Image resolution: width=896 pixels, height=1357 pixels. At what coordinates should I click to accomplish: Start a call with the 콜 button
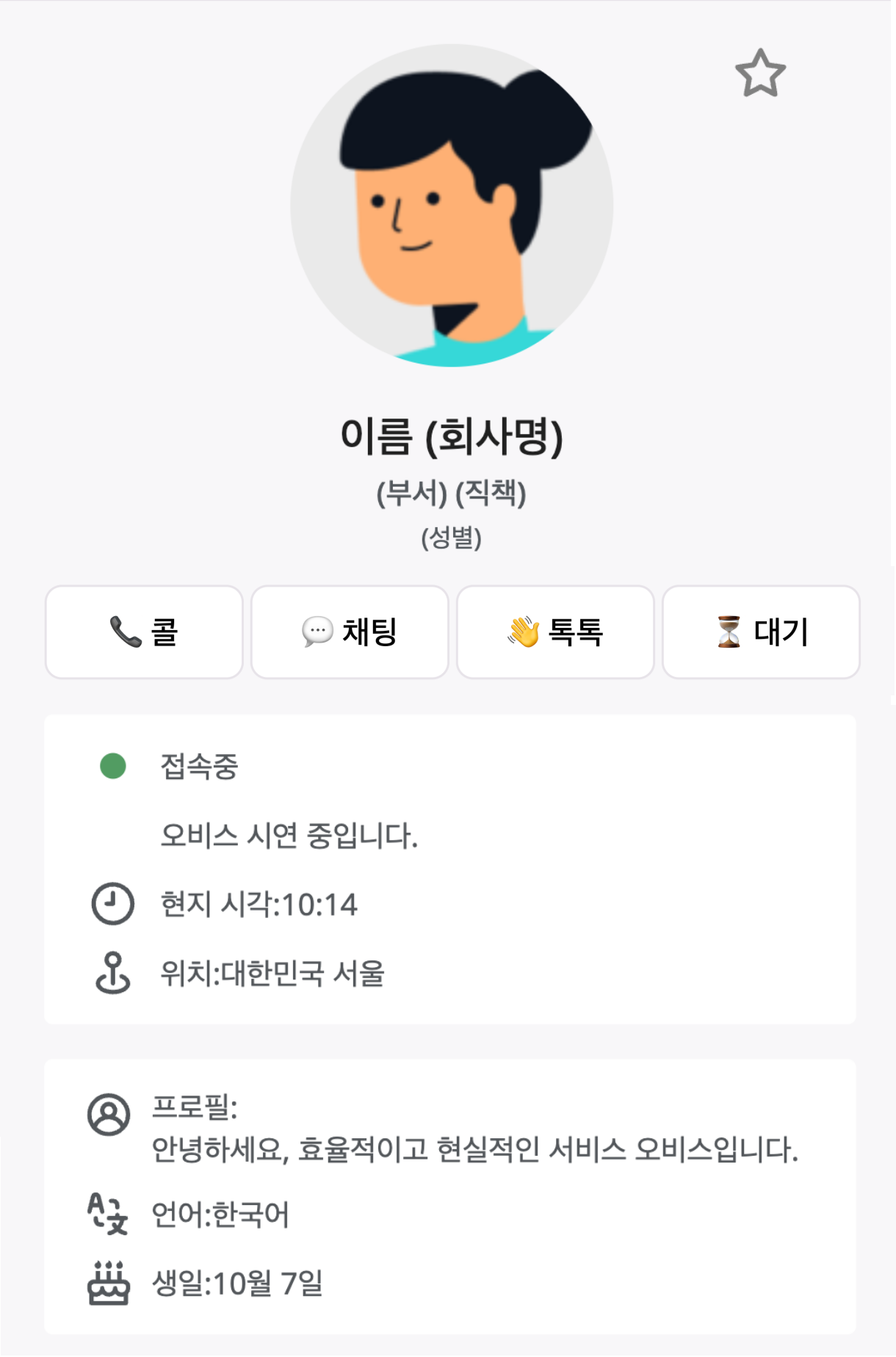(144, 632)
